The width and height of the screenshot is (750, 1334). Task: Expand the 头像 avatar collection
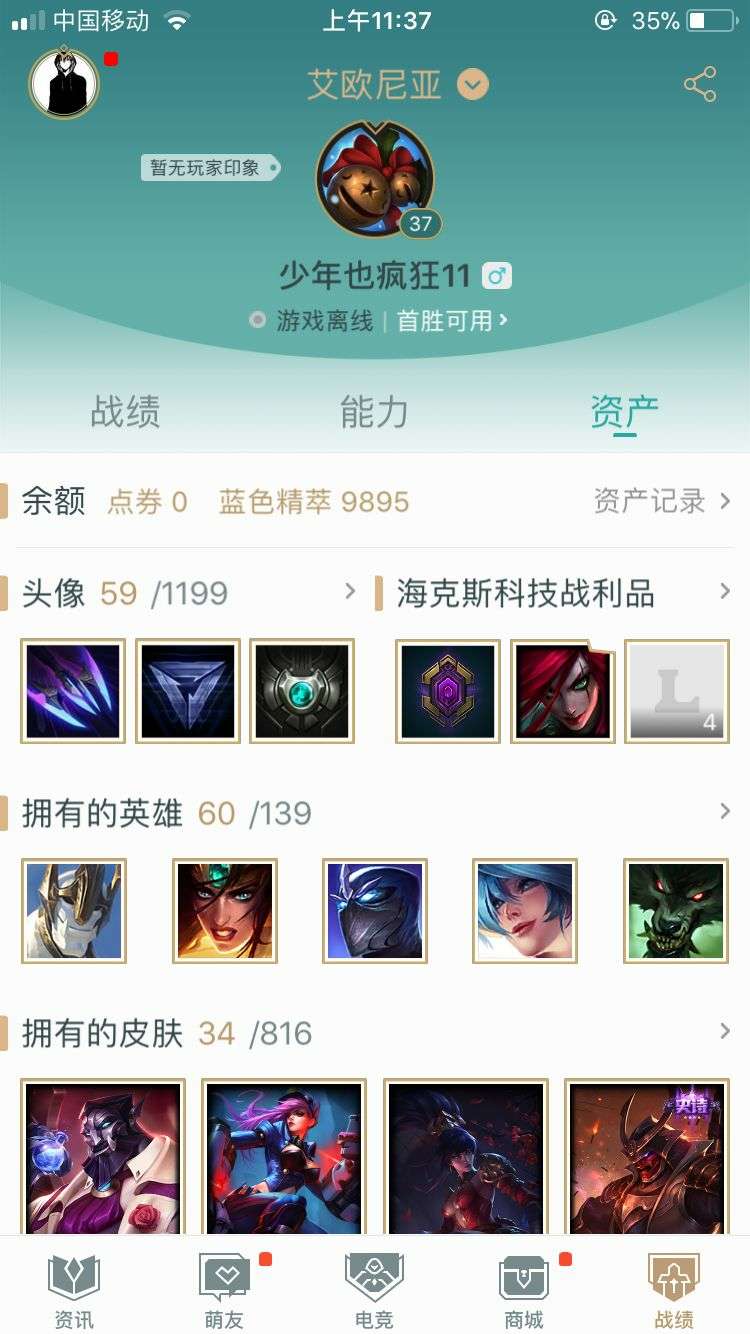(349, 592)
